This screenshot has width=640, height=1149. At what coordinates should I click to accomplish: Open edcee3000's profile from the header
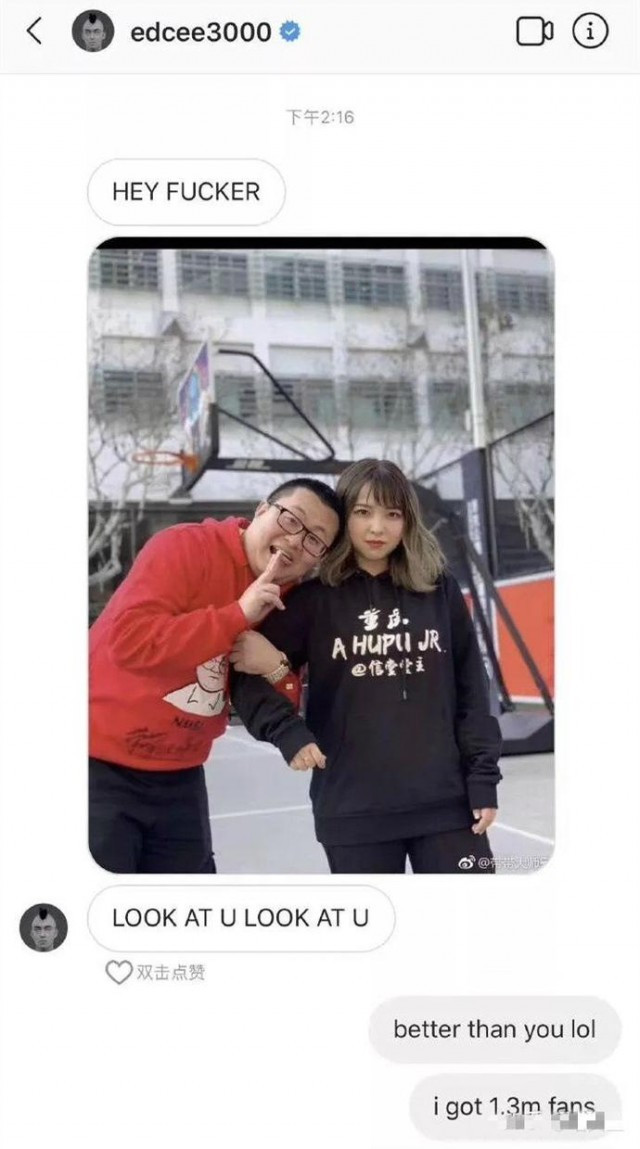[x=200, y=32]
